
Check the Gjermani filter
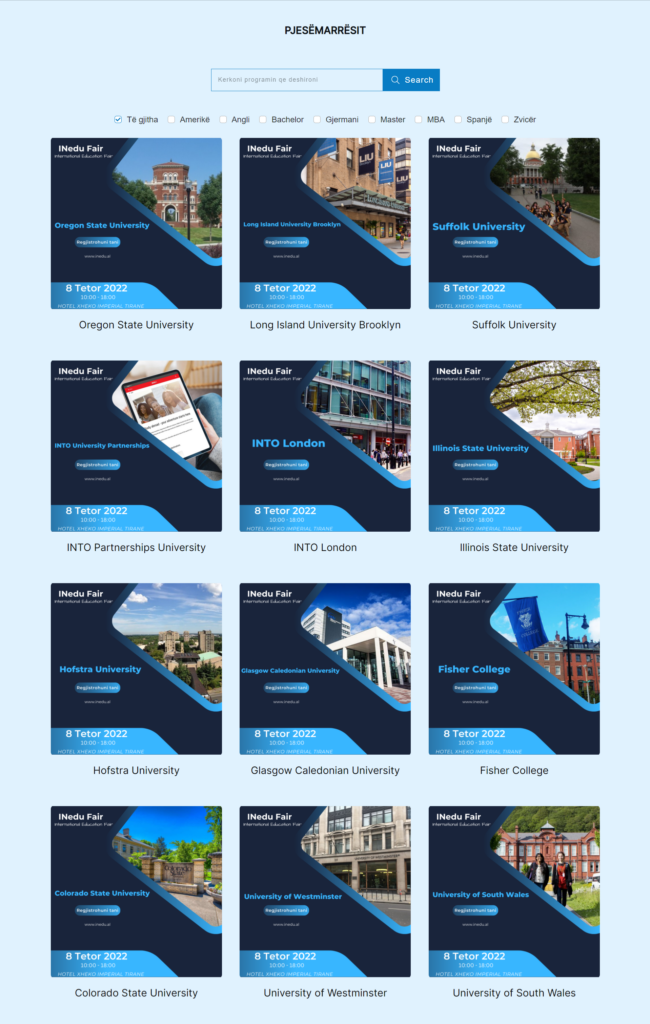tap(317, 119)
